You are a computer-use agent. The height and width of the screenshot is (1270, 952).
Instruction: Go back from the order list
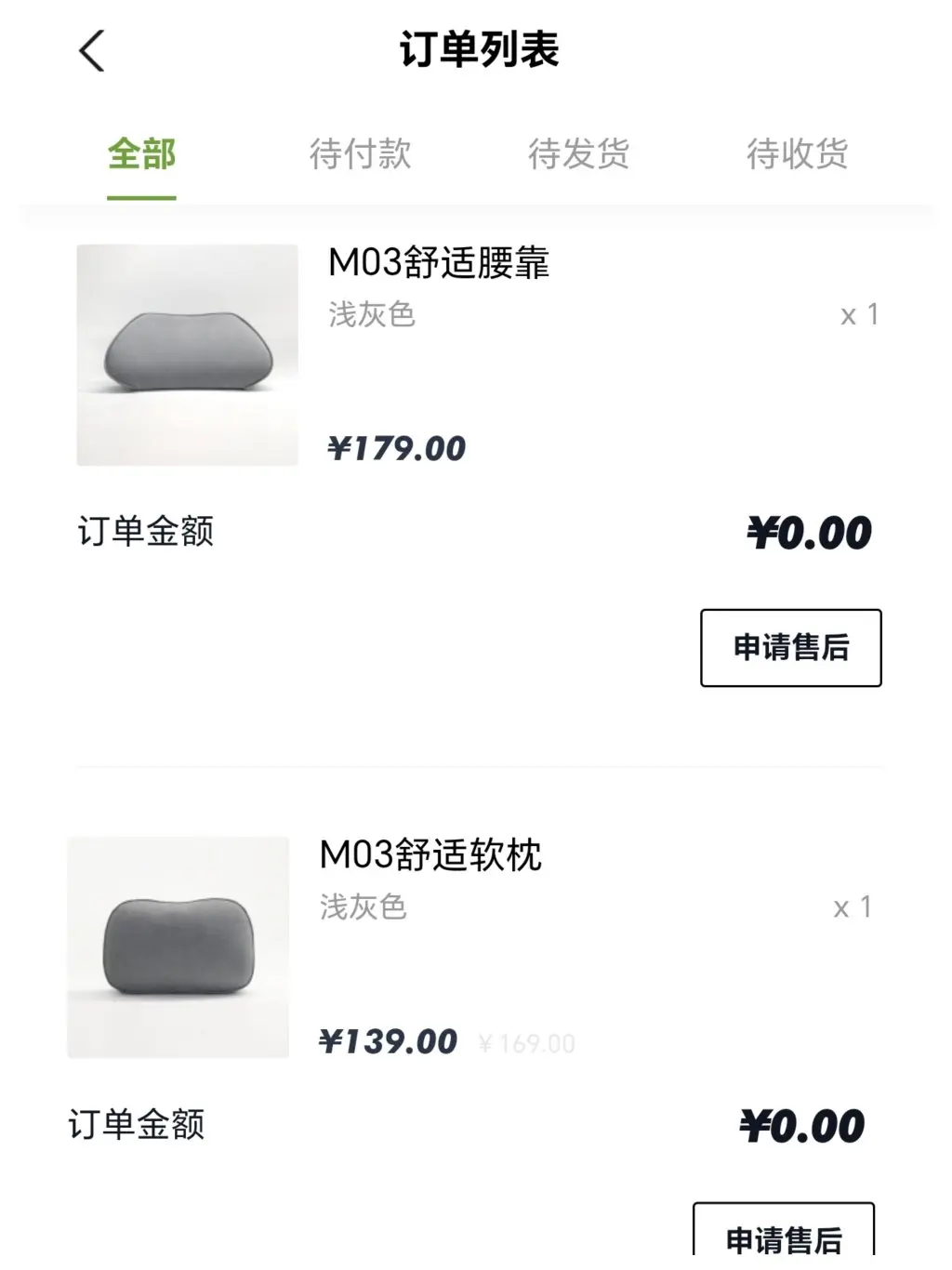(x=92, y=51)
